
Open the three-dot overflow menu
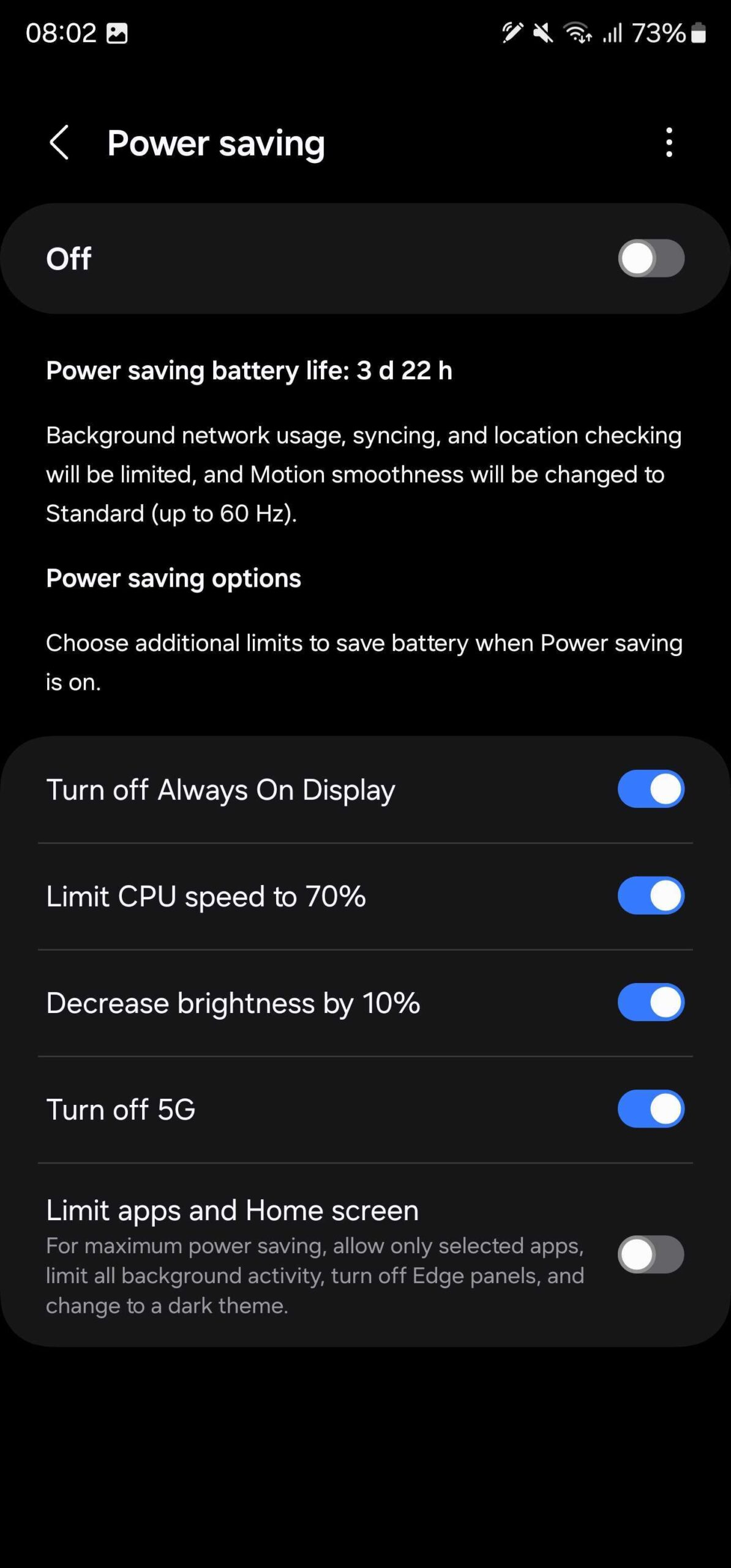pos(669,143)
